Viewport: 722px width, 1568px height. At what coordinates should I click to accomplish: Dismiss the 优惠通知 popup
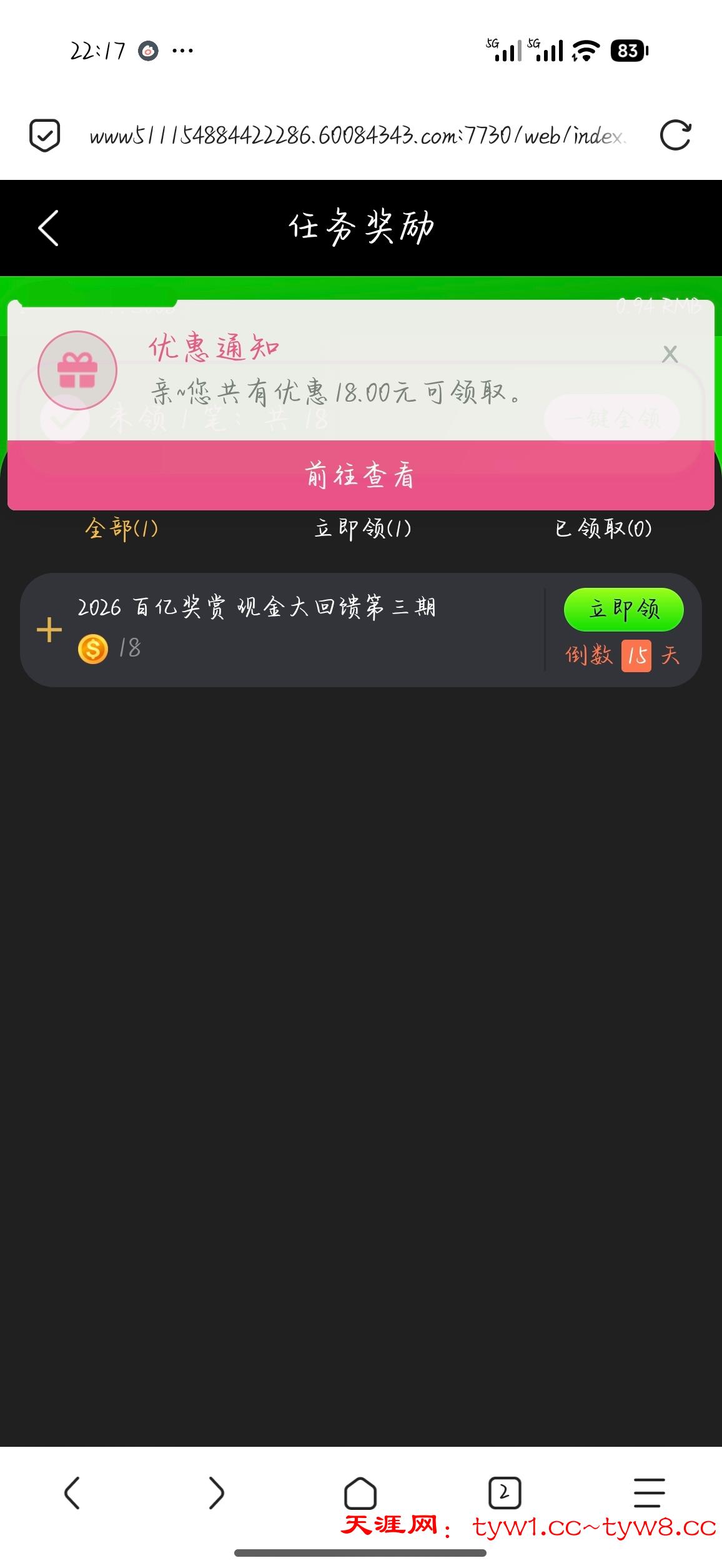[670, 354]
